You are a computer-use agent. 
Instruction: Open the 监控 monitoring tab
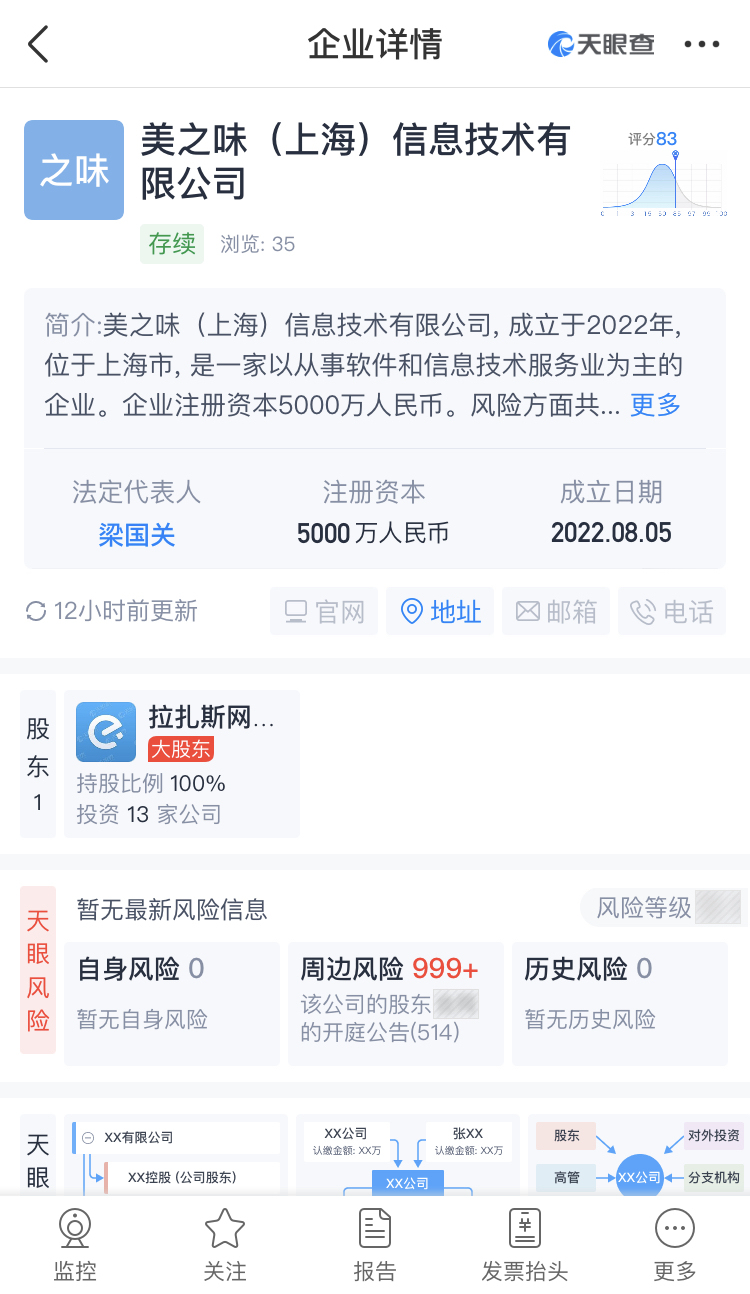click(75, 1244)
